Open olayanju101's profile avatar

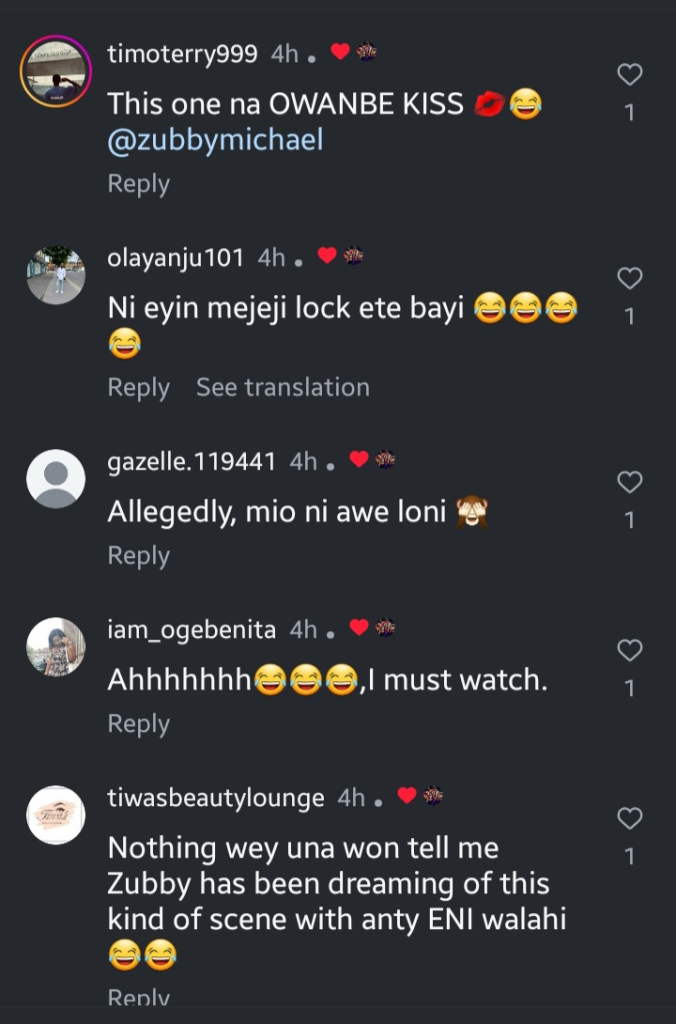[56, 275]
